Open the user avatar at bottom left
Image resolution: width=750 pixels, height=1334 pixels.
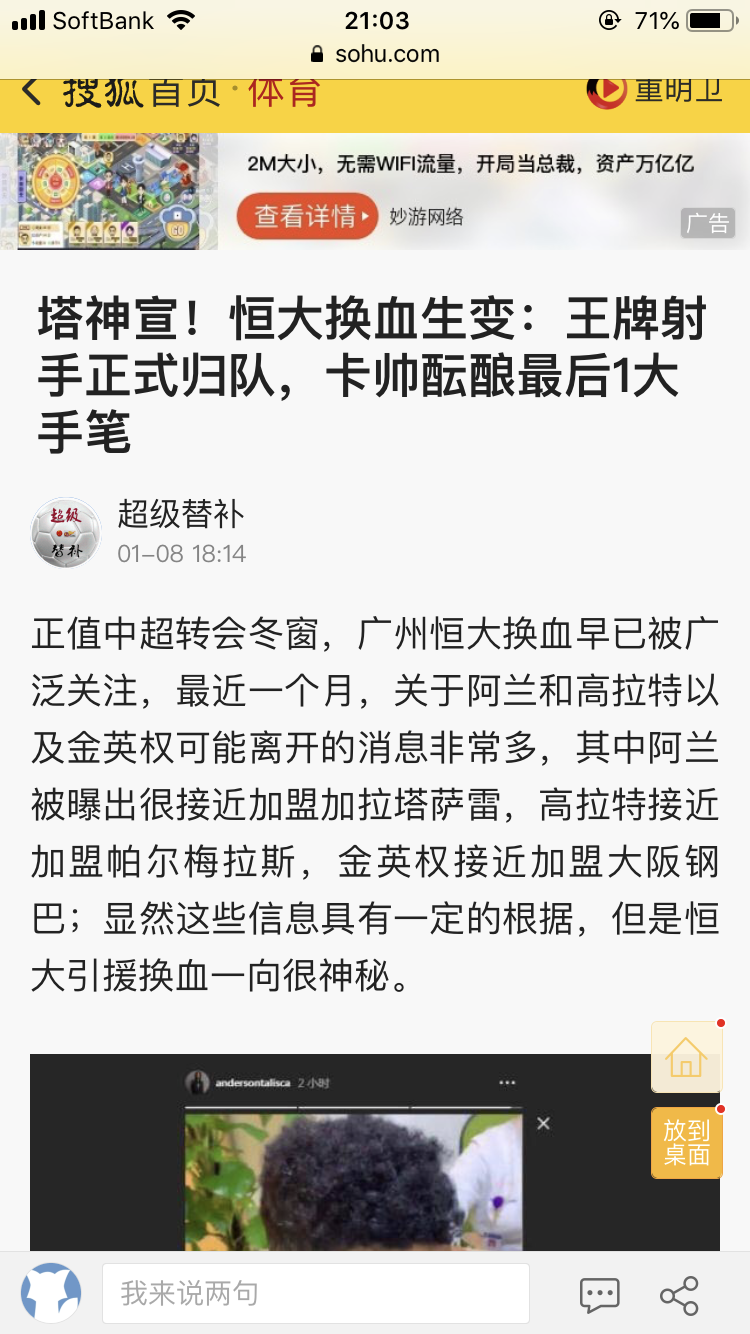tap(51, 1294)
